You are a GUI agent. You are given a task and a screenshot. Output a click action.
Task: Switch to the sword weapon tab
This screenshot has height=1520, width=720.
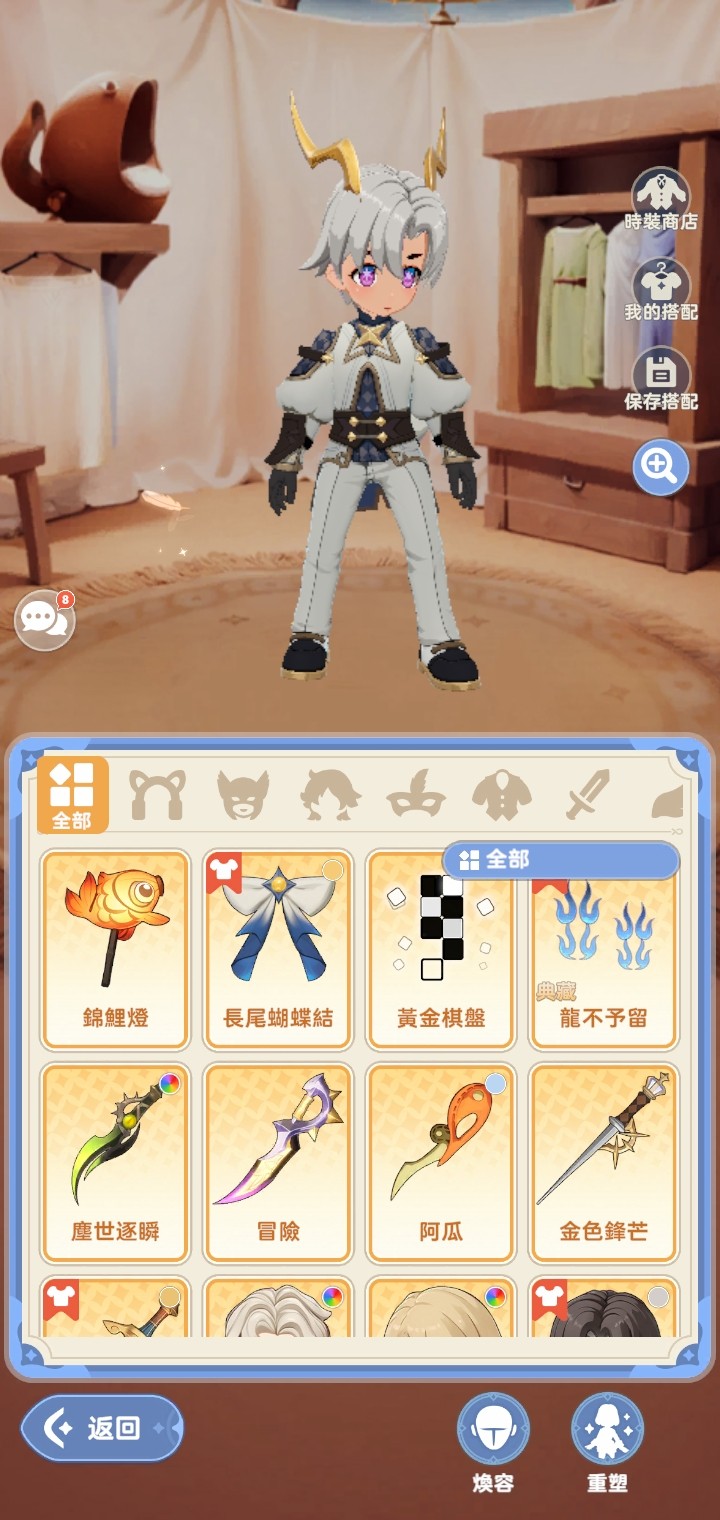587,795
